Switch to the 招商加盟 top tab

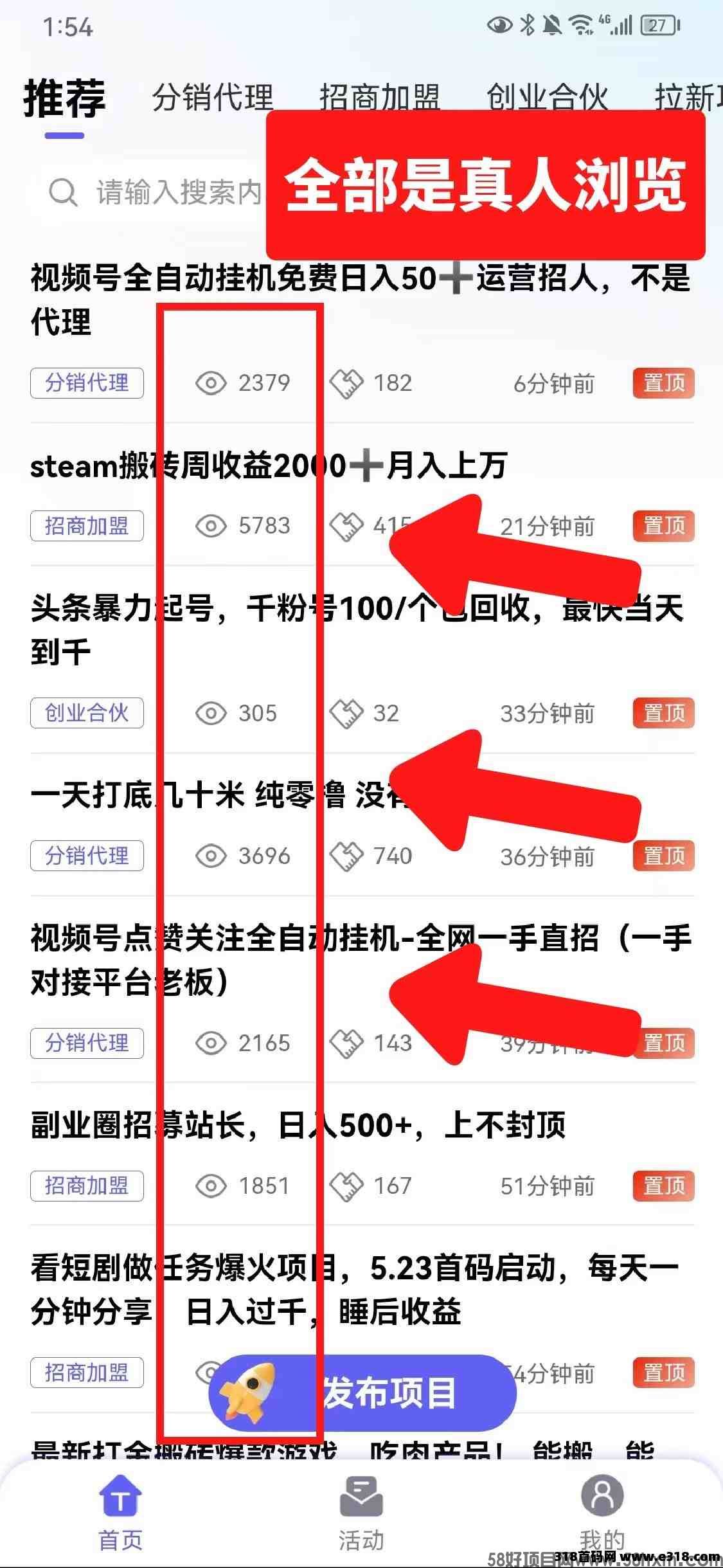(x=380, y=98)
